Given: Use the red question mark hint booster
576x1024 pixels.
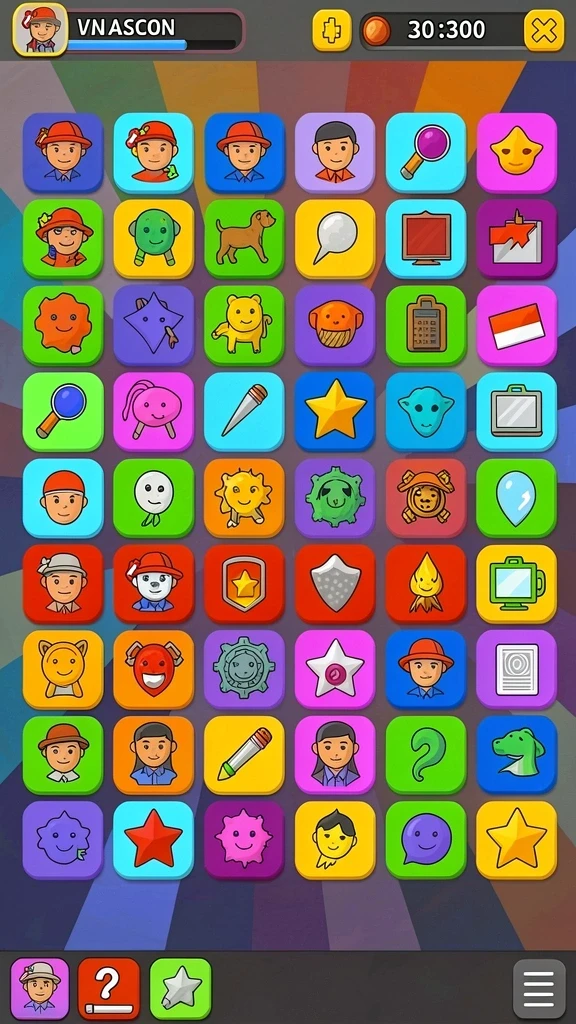Looking at the screenshot, I should (109, 989).
